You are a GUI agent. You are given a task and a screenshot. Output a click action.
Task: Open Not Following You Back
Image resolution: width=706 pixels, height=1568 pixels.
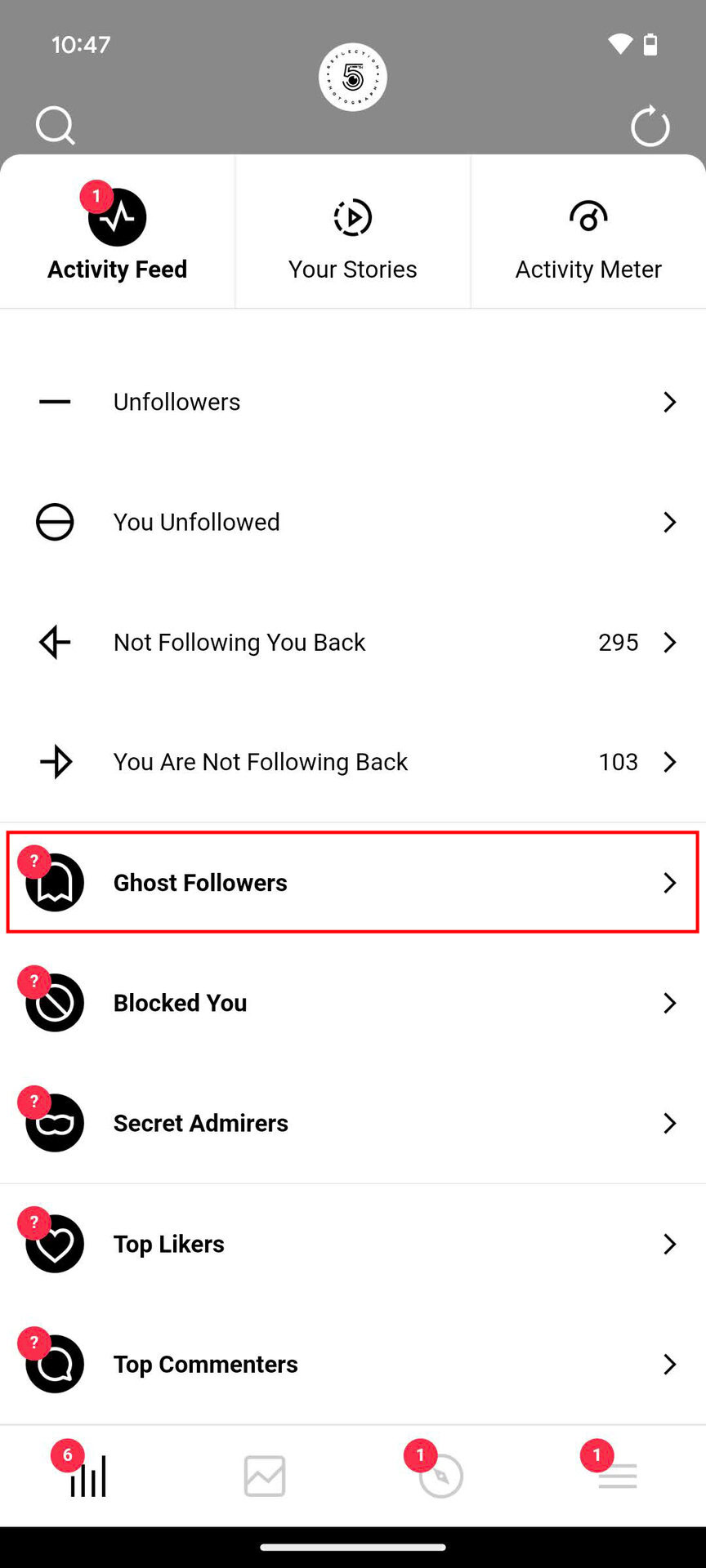point(353,642)
